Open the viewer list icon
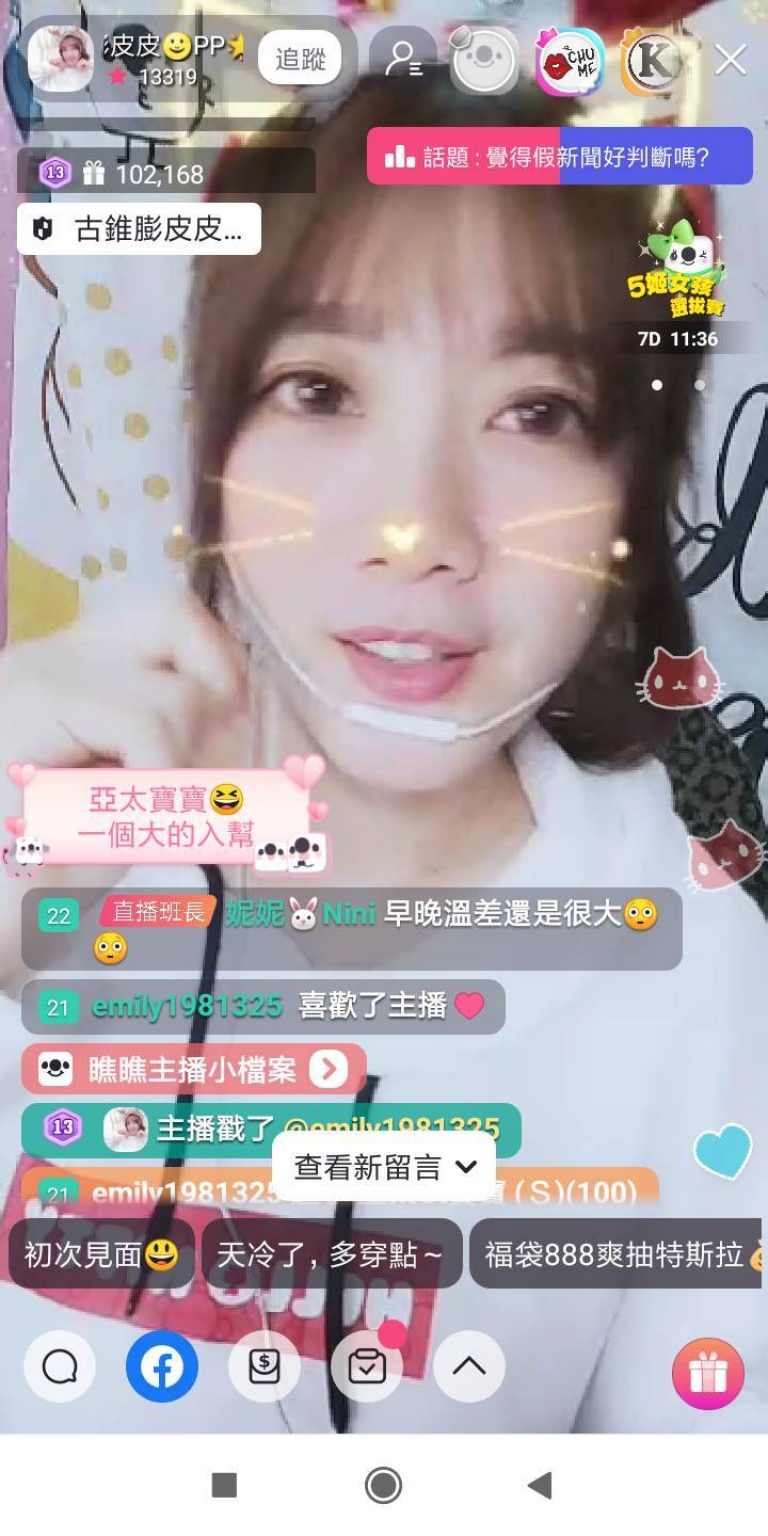The image size is (768, 1536). [403, 60]
